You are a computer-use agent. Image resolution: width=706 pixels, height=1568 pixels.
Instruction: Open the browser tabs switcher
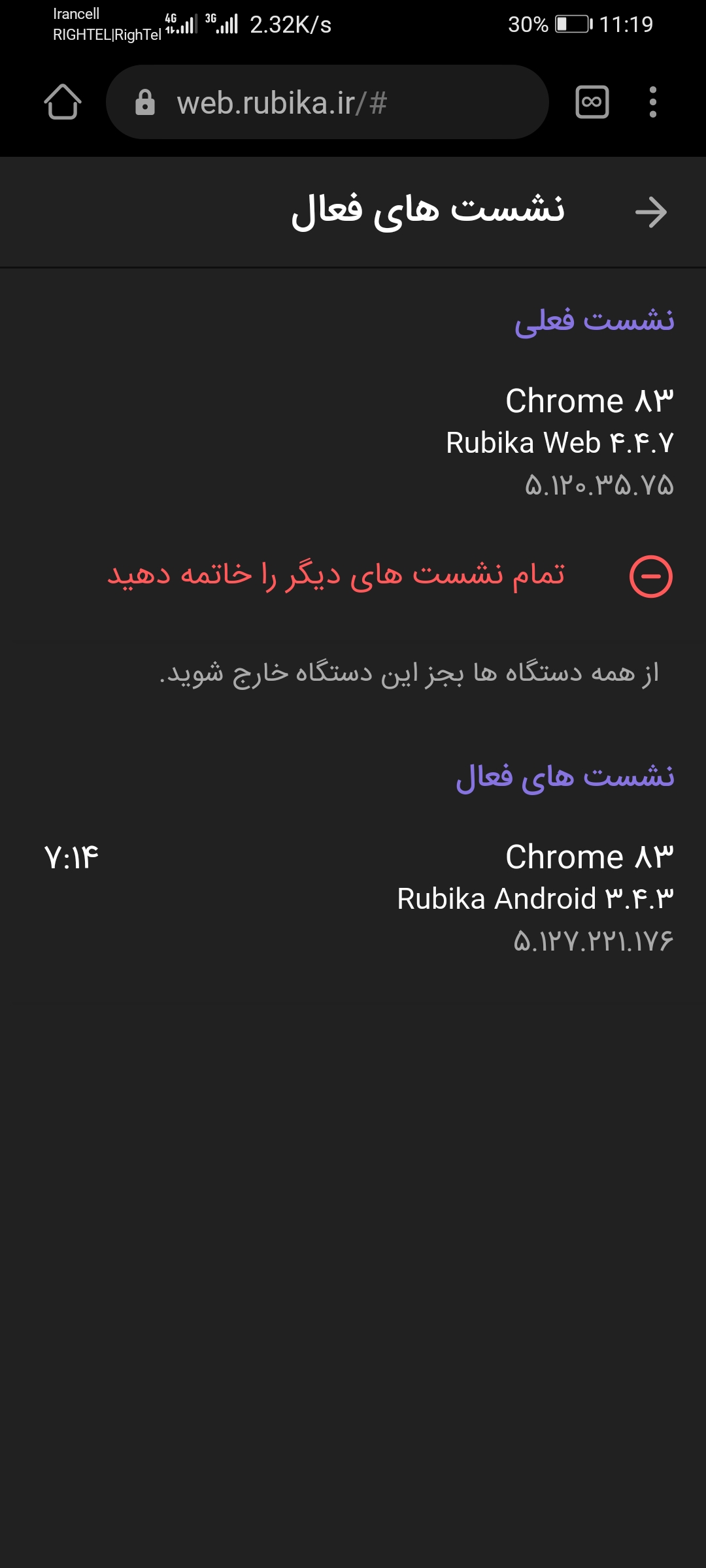592,102
